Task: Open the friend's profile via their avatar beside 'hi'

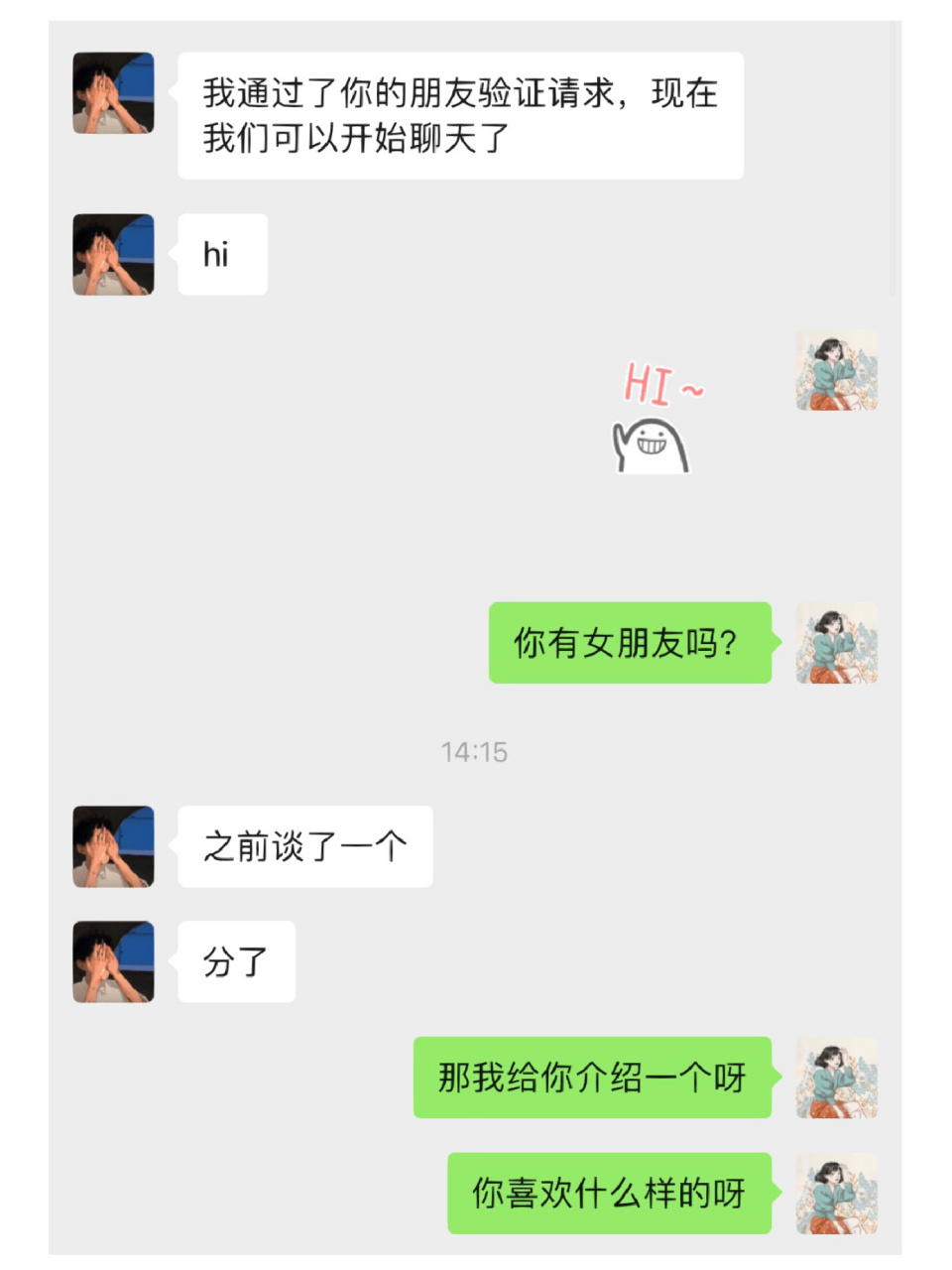Action: (112, 254)
